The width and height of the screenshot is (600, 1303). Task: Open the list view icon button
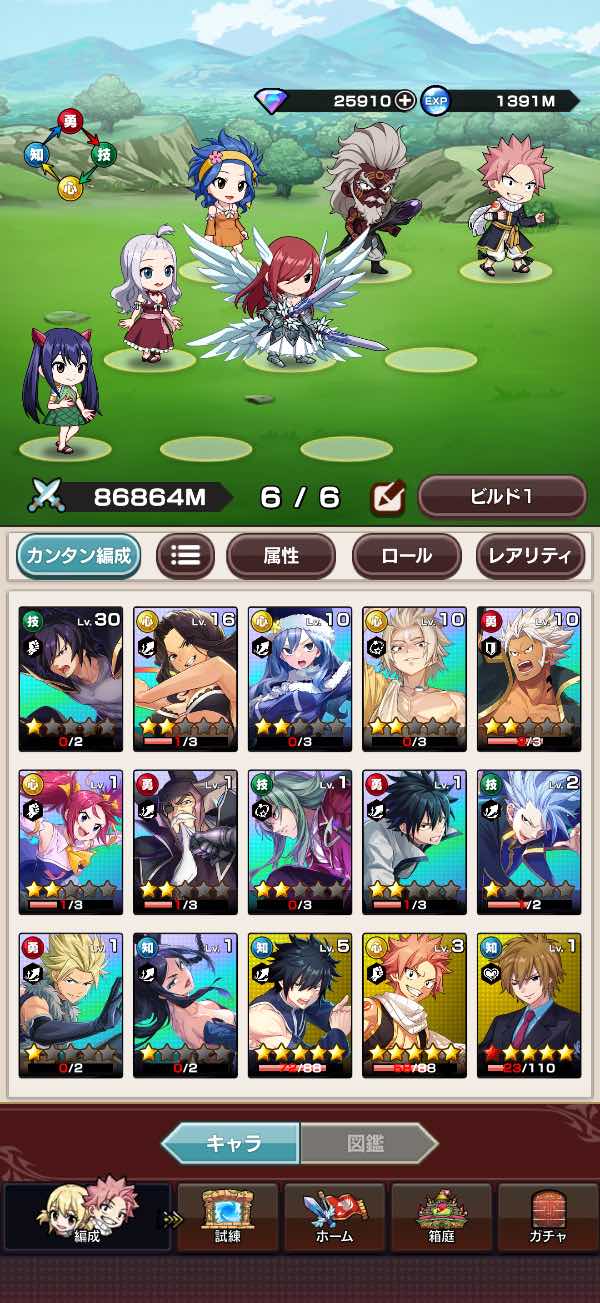[185, 556]
